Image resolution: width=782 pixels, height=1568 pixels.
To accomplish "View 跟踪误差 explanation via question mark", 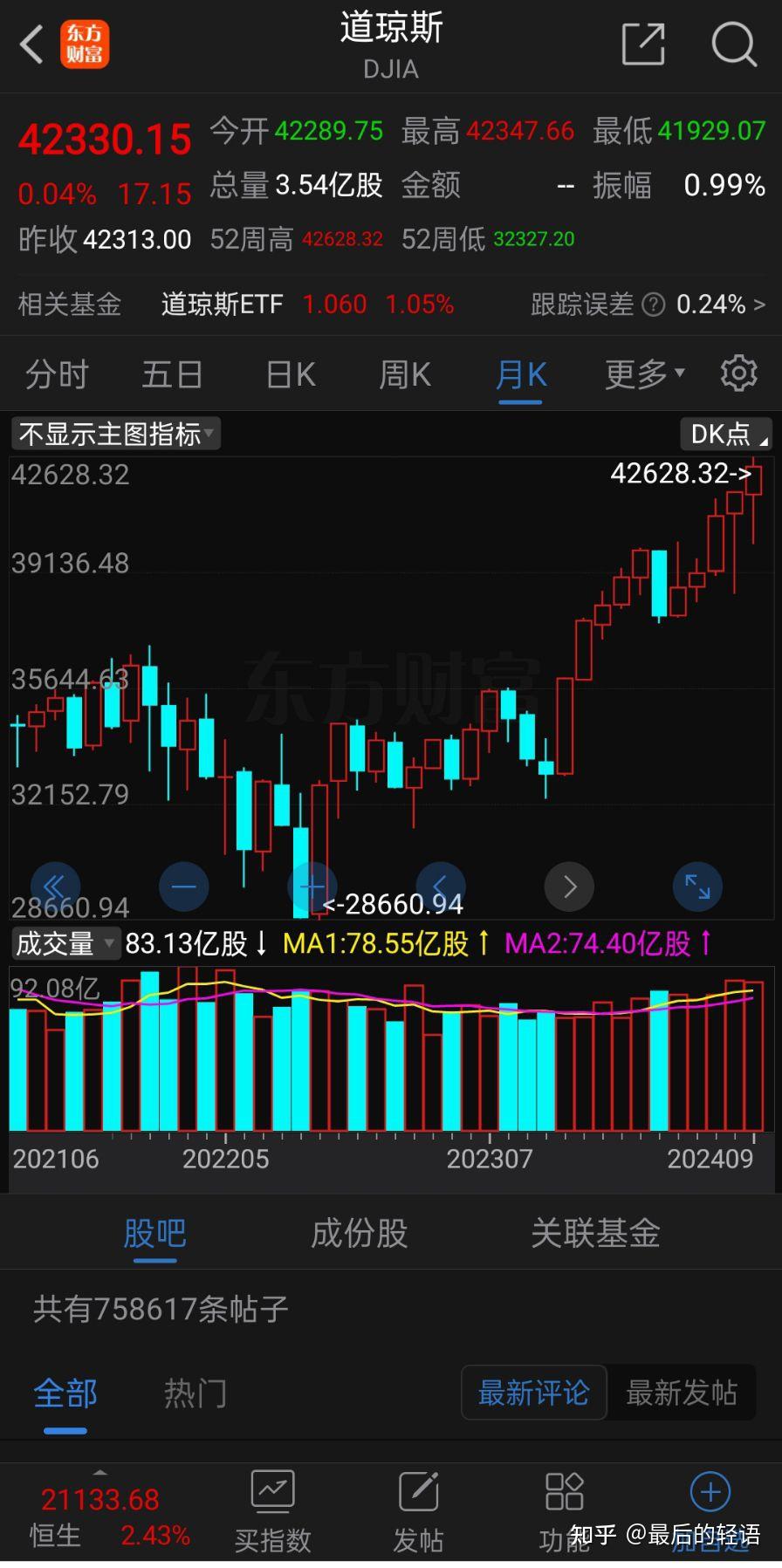I will [652, 304].
